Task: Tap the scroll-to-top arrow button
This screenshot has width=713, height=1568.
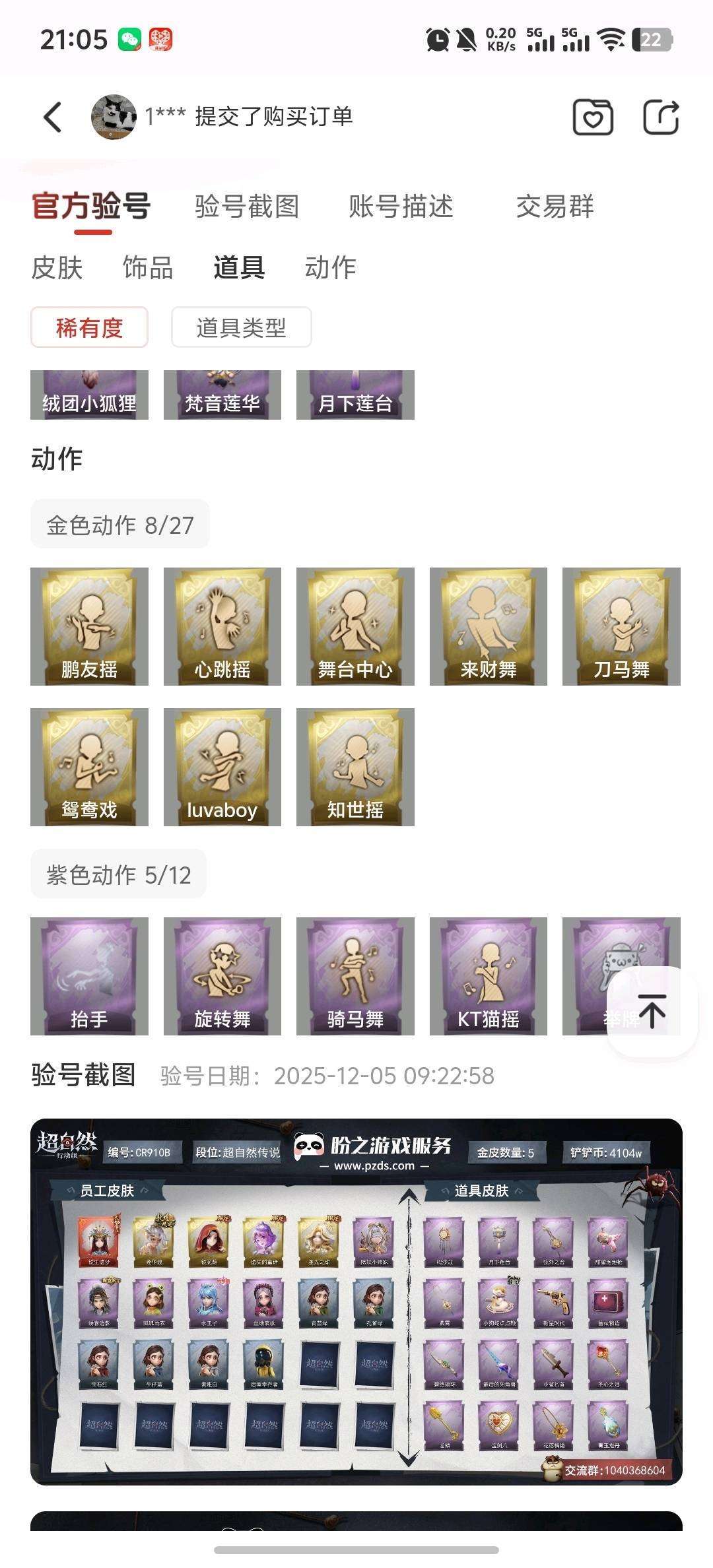Action: tap(652, 1011)
